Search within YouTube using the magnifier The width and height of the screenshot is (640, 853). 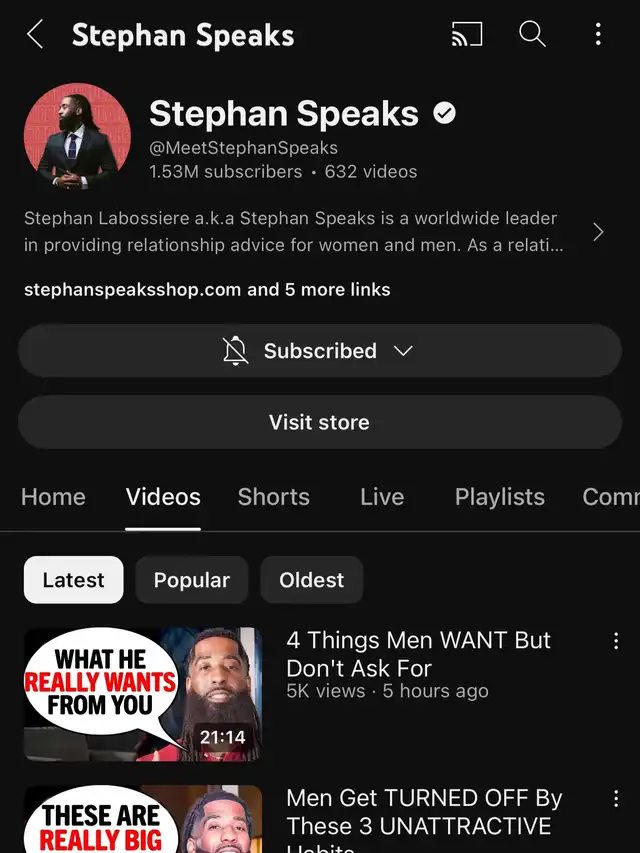click(532, 35)
